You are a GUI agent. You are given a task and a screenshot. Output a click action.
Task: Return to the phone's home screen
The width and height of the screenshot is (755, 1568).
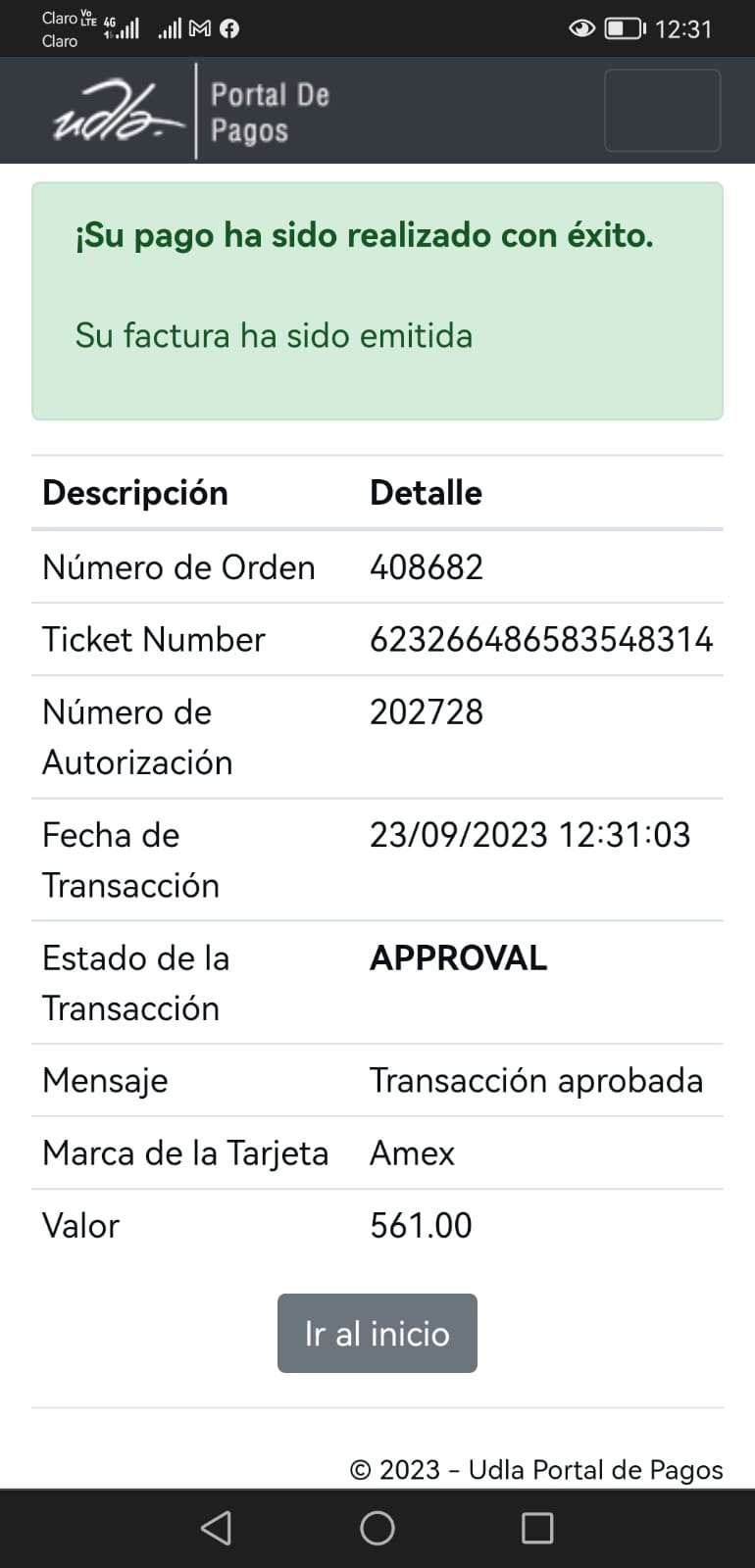[x=377, y=1528]
